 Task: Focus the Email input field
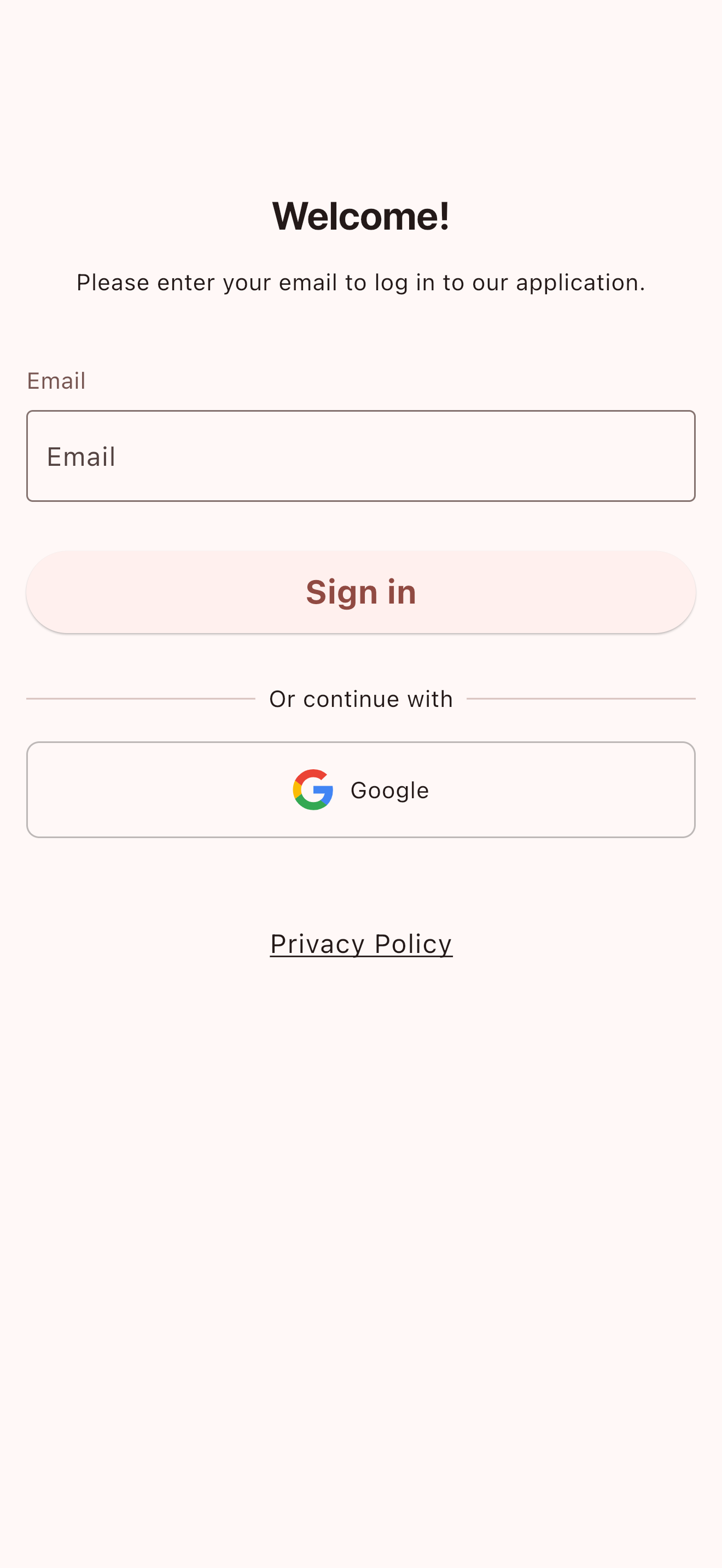click(x=360, y=456)
